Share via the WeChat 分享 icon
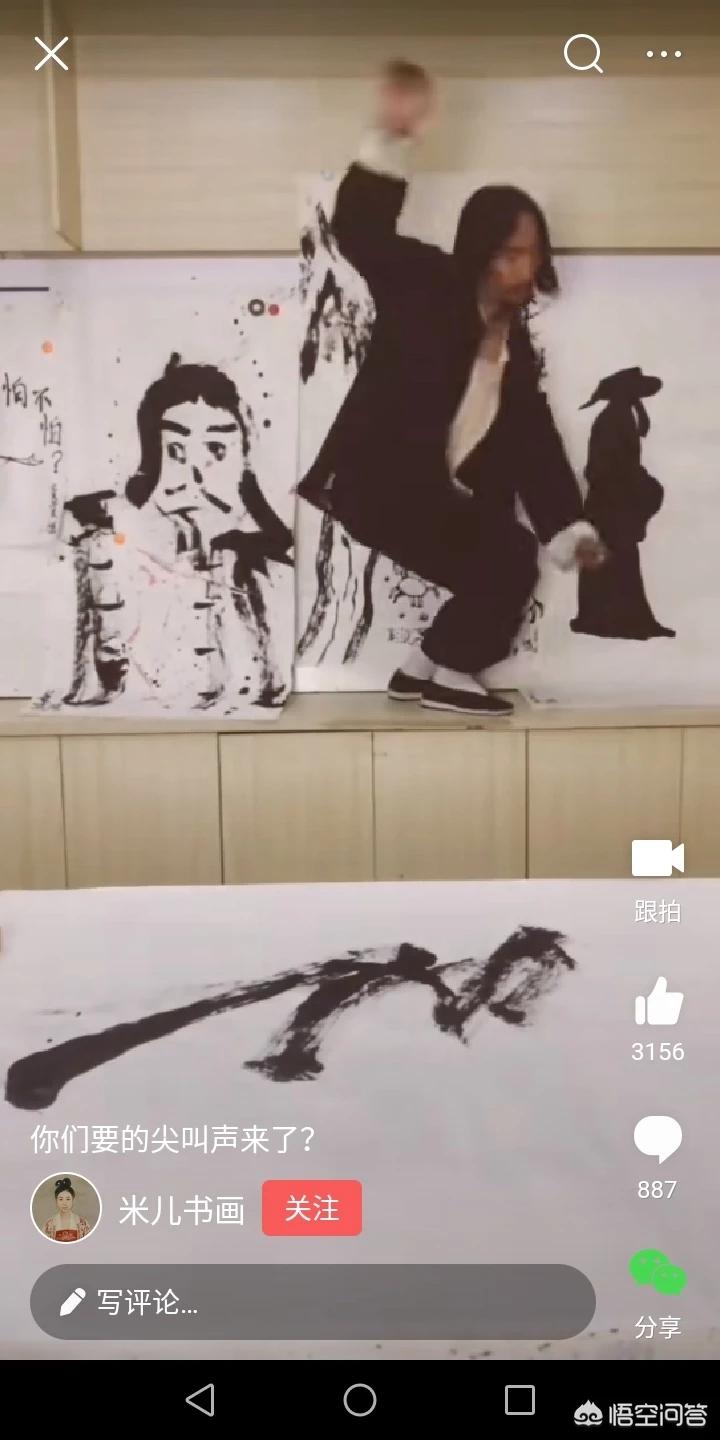This screenshot has height=1440, width=720. pyautogui.click(x=657, y=1274)
